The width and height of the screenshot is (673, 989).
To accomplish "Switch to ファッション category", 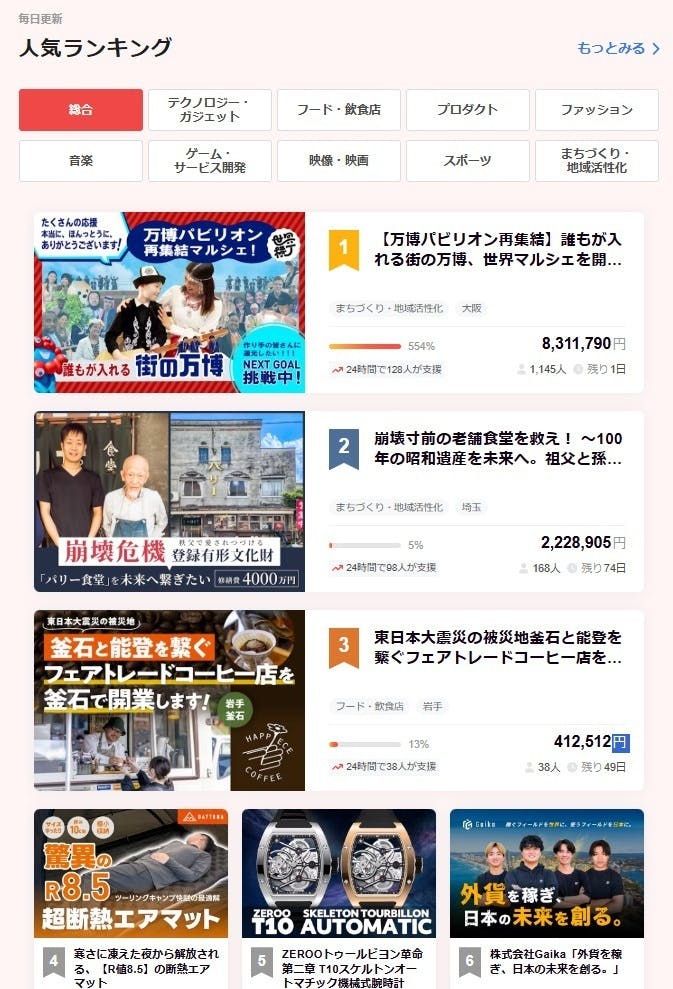I will coord(596,110).
